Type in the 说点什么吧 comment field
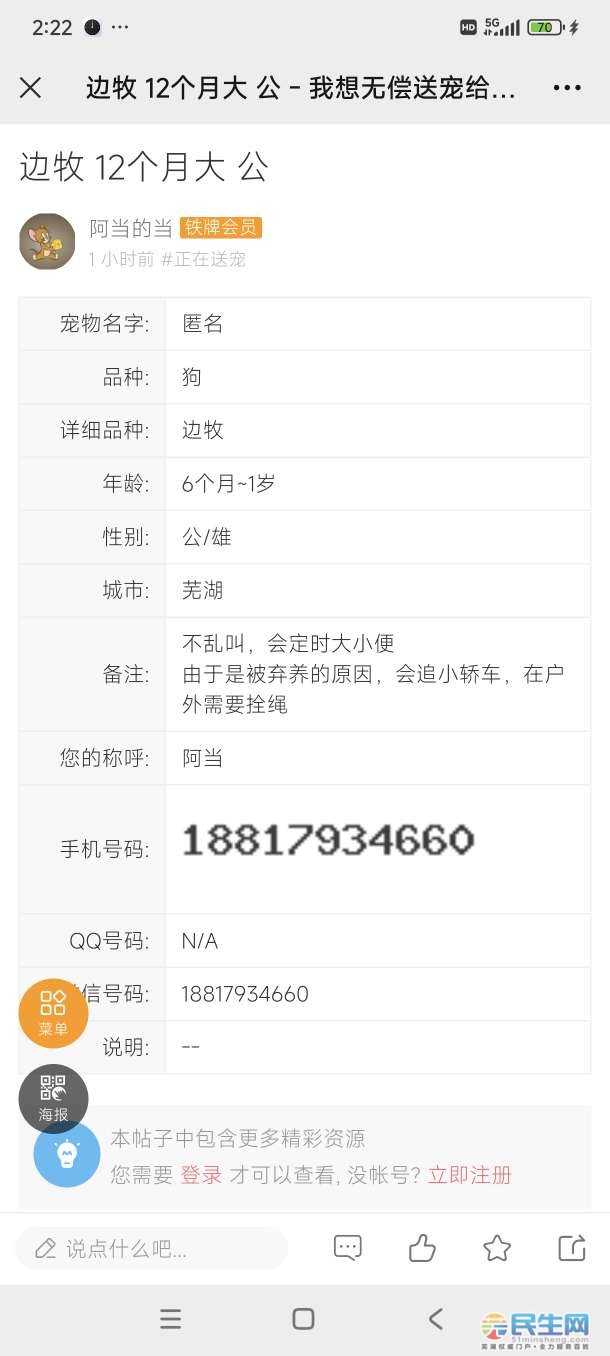Viewport: 610px width, 1356px height. pos(150,1248)
